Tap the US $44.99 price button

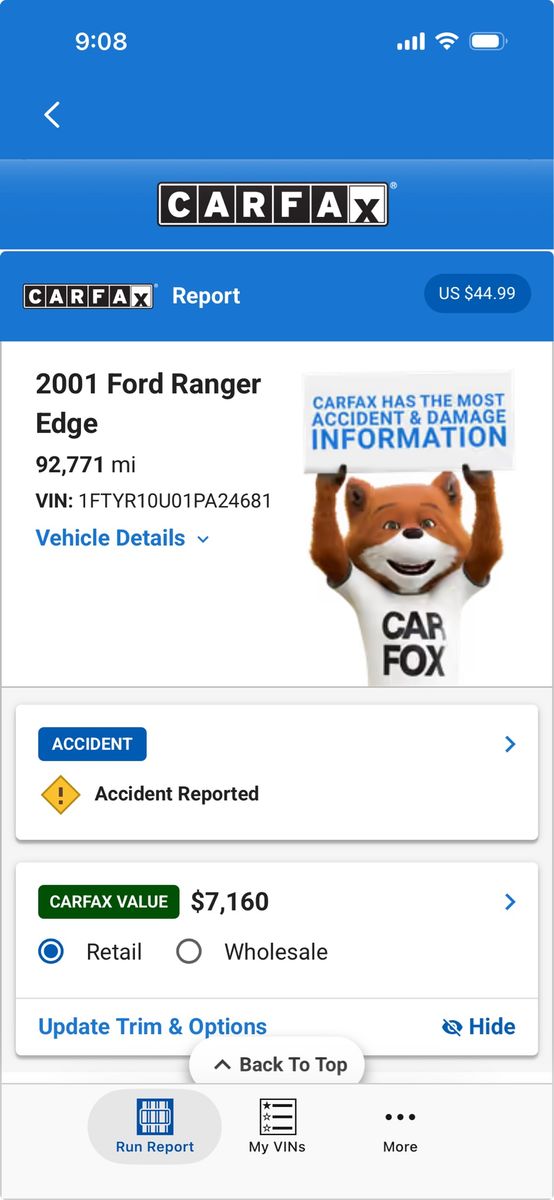(477, 293)
